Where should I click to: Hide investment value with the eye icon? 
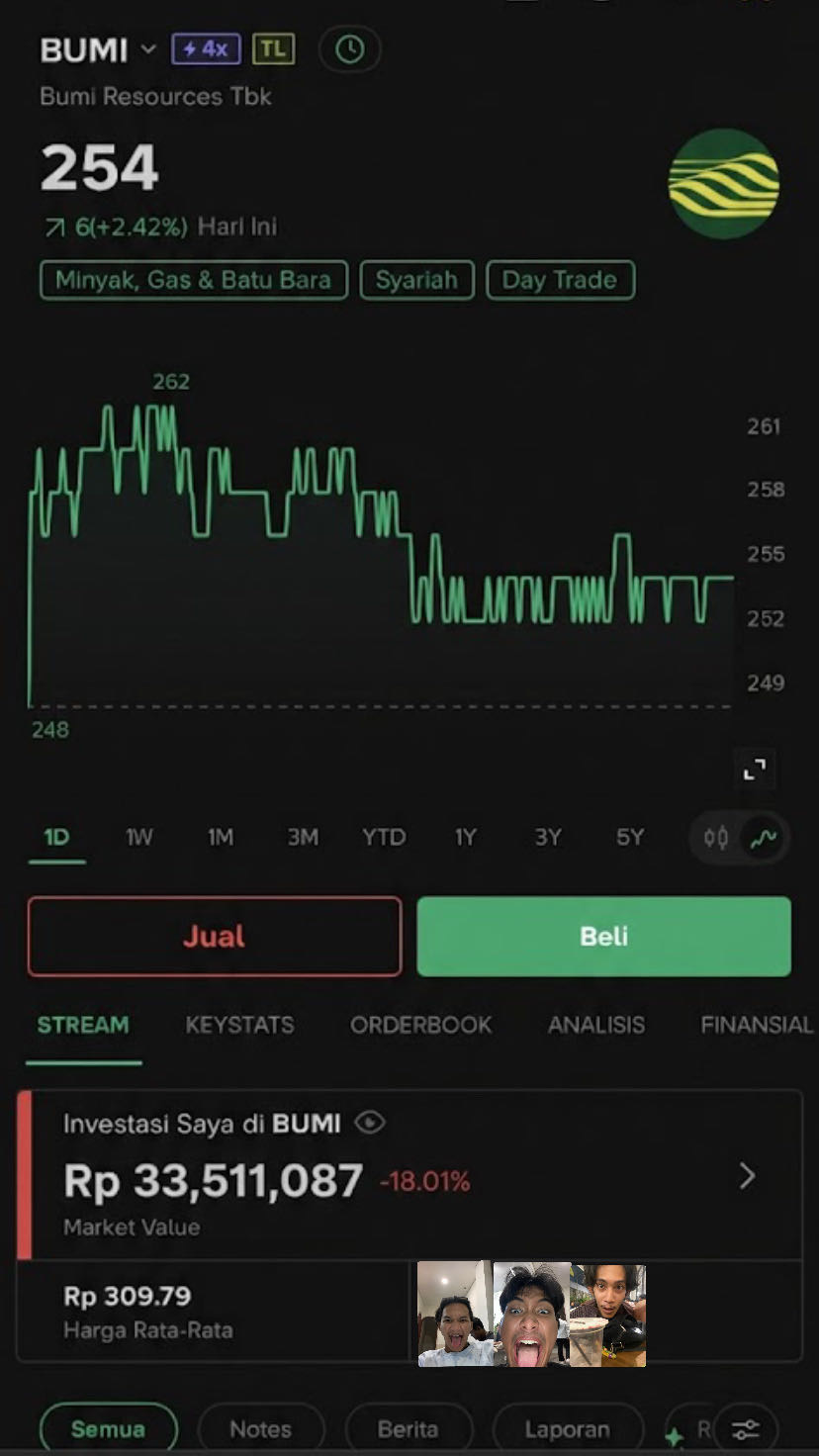click(x=370, y=1123)
